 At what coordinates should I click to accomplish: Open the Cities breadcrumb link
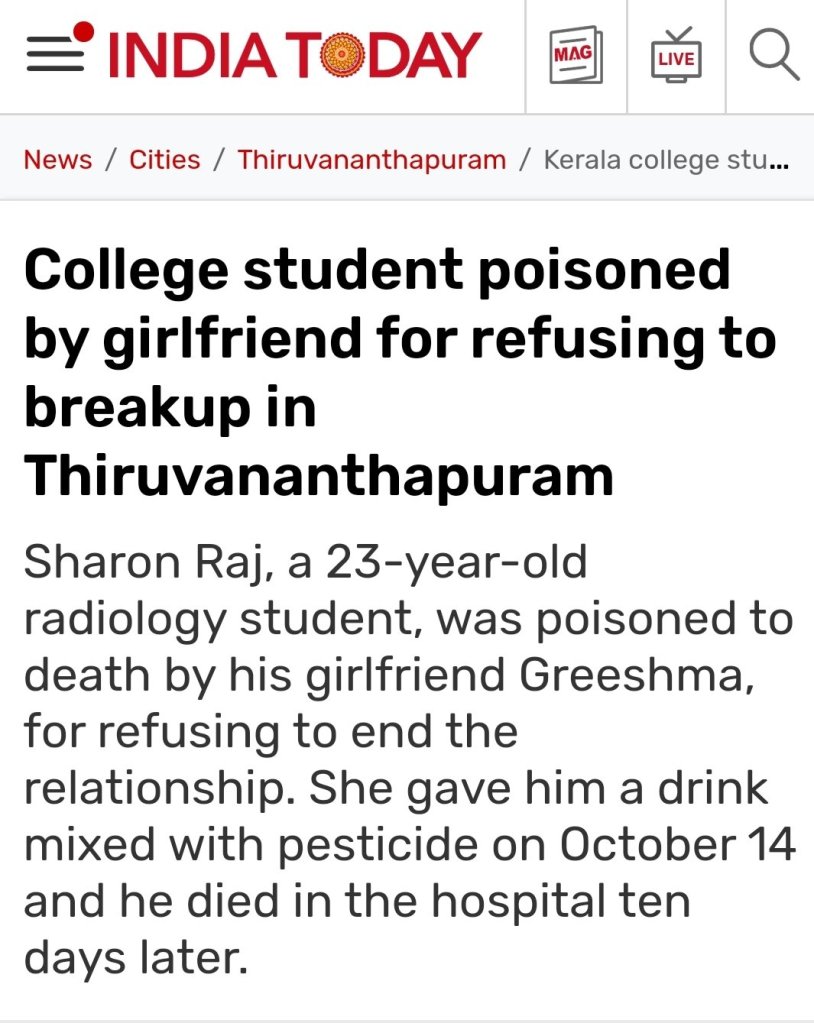(x=164, y=159)
